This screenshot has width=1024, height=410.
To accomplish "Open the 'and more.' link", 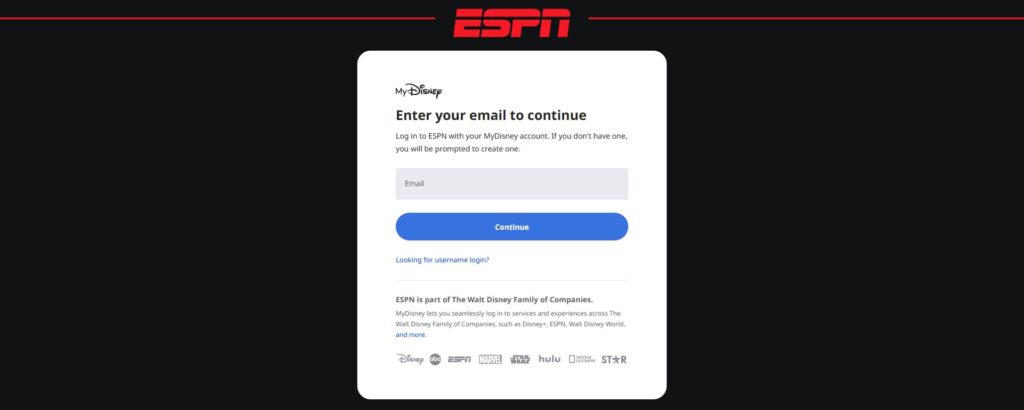I will click(x=411, y=335).
